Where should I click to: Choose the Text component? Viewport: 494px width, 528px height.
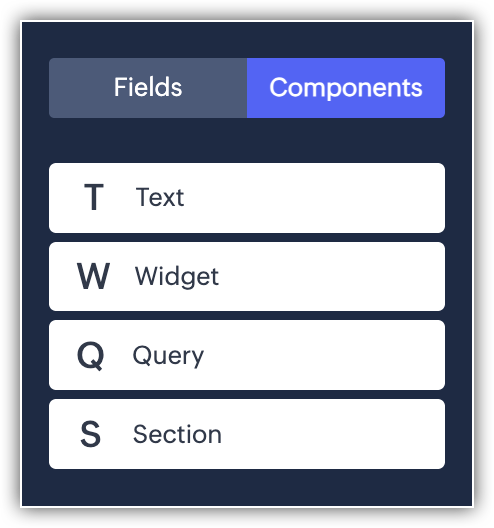[247, 198]
